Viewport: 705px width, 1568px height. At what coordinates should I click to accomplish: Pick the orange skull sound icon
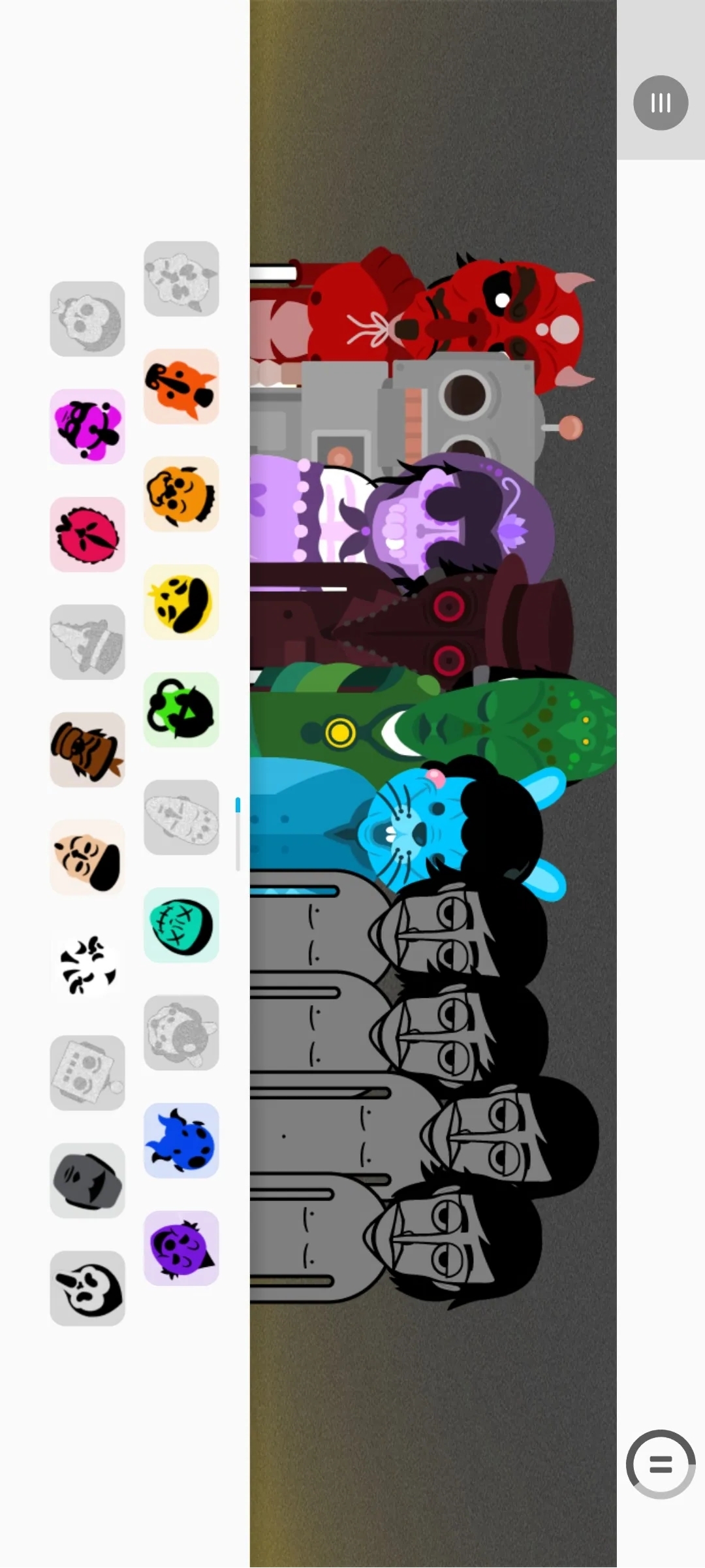pos(181,494)
